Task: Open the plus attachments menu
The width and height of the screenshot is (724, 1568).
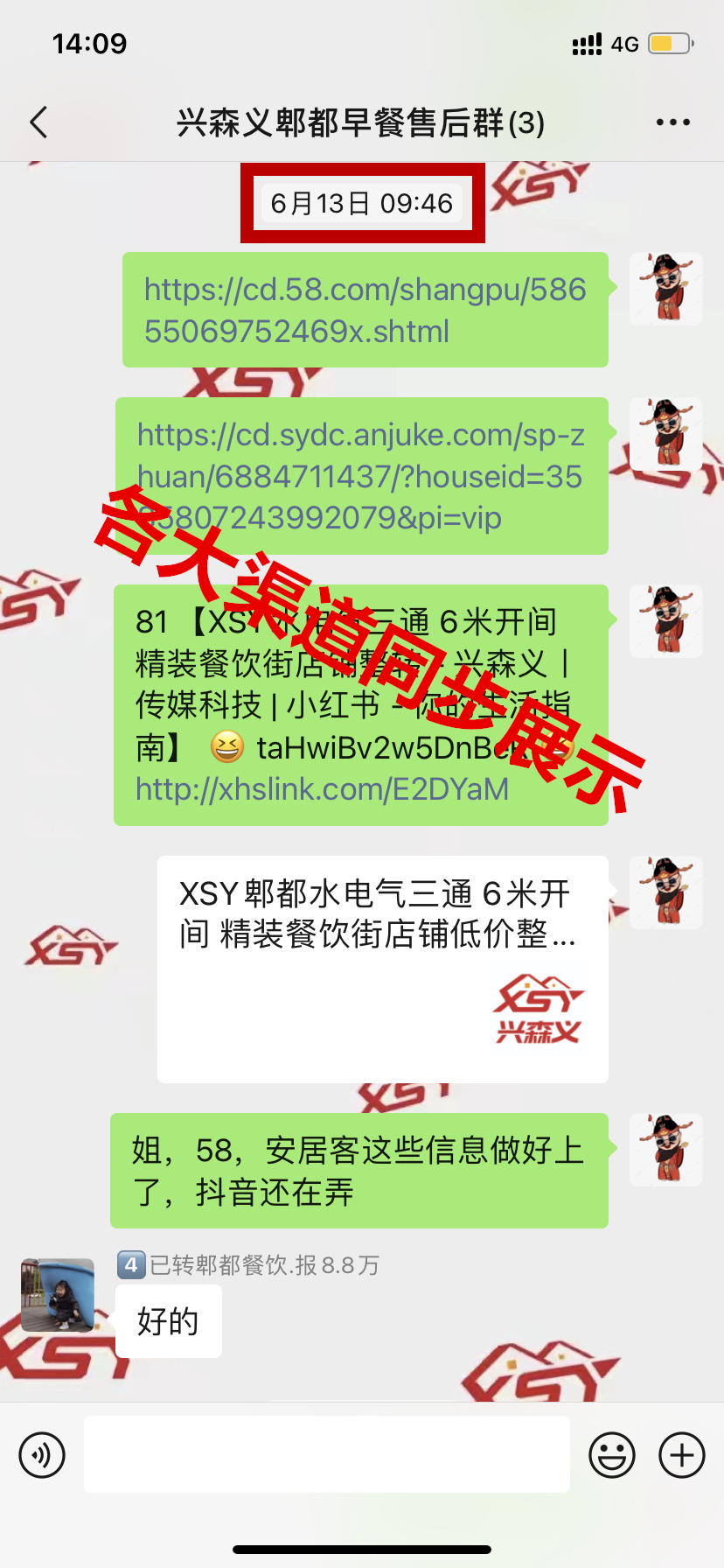Action: pos(681,1455)
